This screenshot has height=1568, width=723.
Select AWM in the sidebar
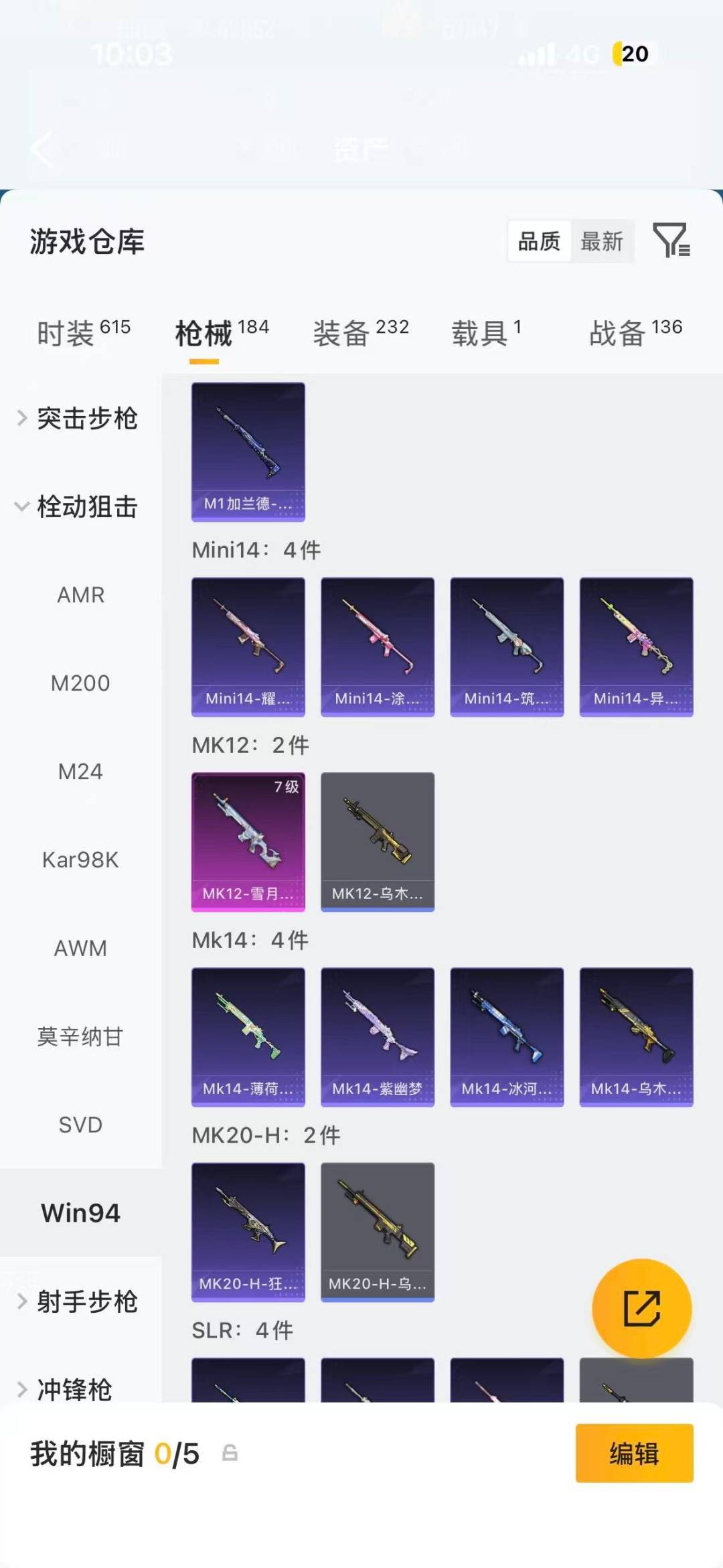coord(80,948)
